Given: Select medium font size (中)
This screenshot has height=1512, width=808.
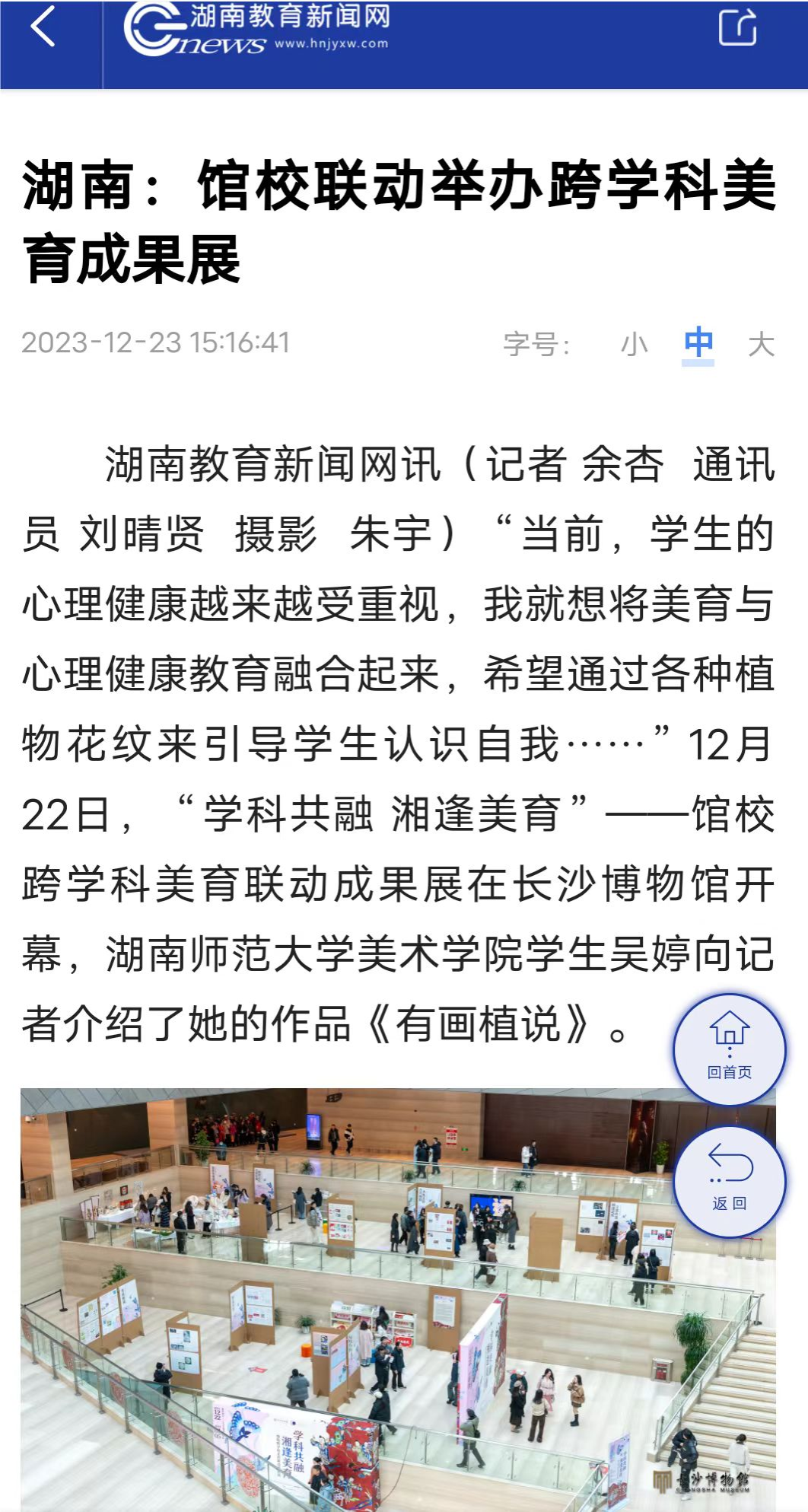Looking at the screenshot, I should [698, 343].
